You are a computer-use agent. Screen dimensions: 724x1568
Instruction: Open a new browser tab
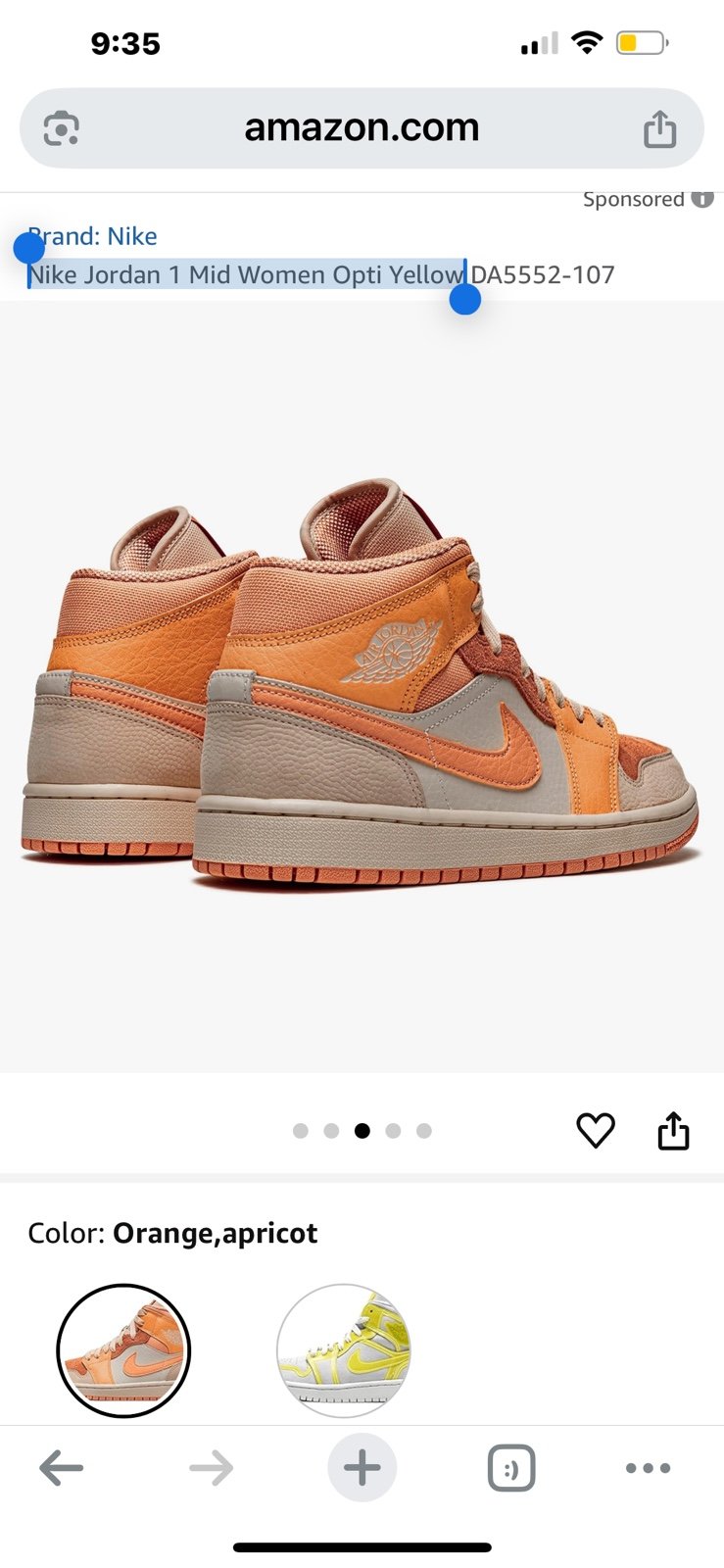coord(362,1468)
